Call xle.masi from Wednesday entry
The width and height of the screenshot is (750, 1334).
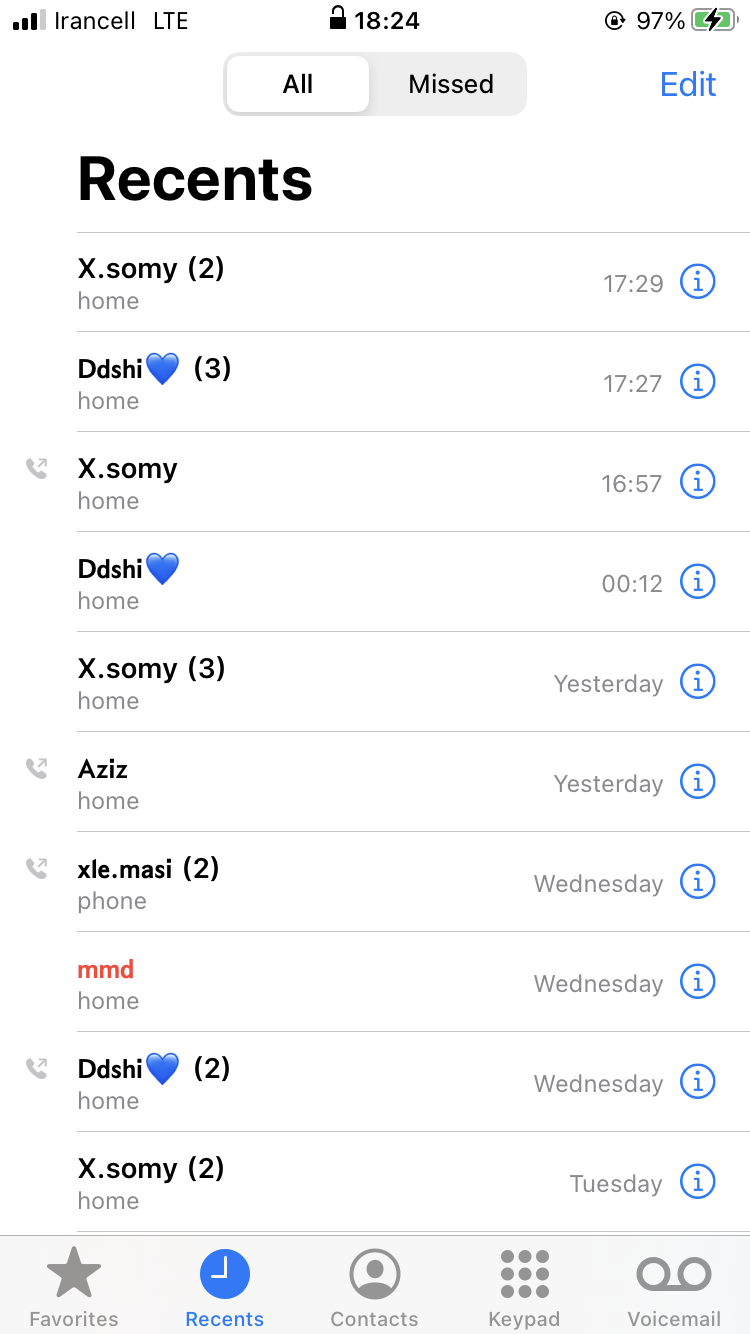click(300, 882)
